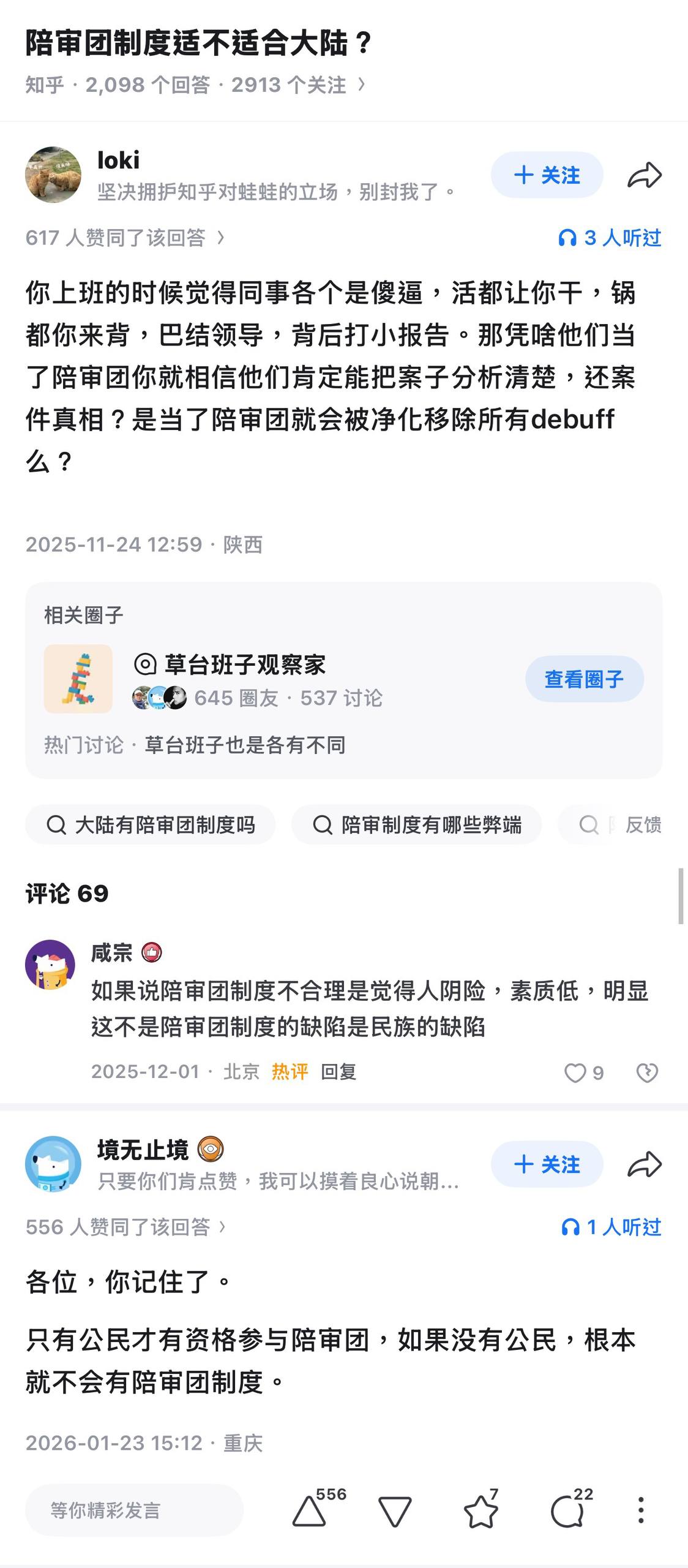Open more options at the bottom bar
The image size is (688, 1568).
point(640,1510)
